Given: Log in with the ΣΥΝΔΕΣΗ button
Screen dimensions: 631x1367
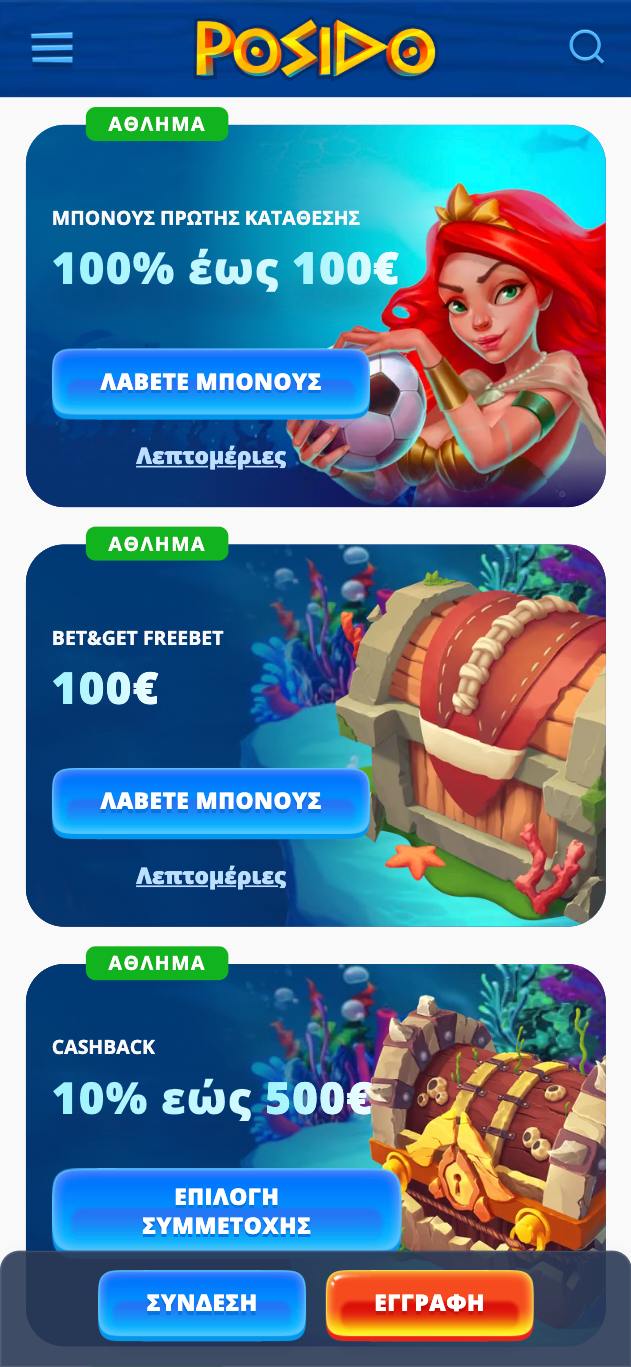Looking at the screenshot, I should [202, 1303].
